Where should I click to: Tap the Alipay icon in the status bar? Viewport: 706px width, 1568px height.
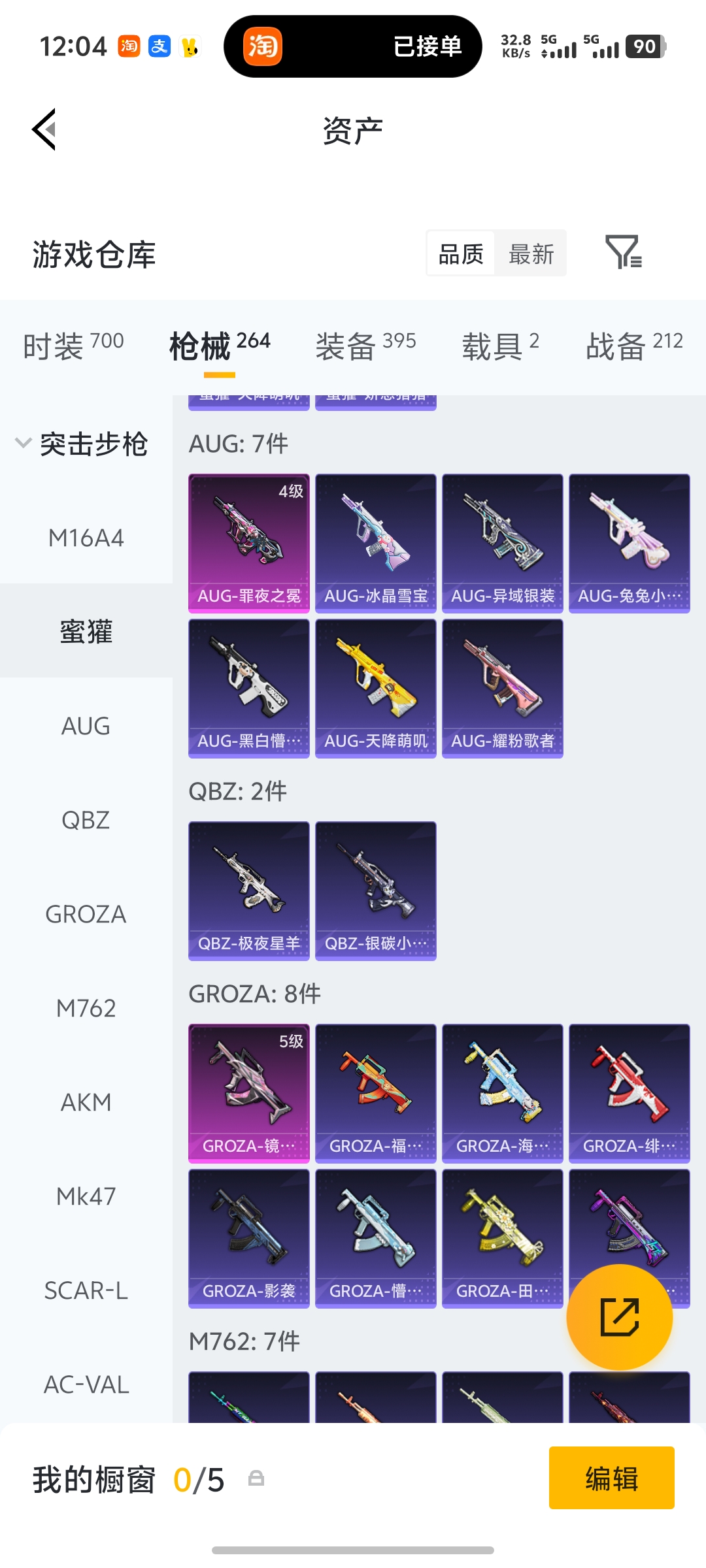tap(159, 47)
